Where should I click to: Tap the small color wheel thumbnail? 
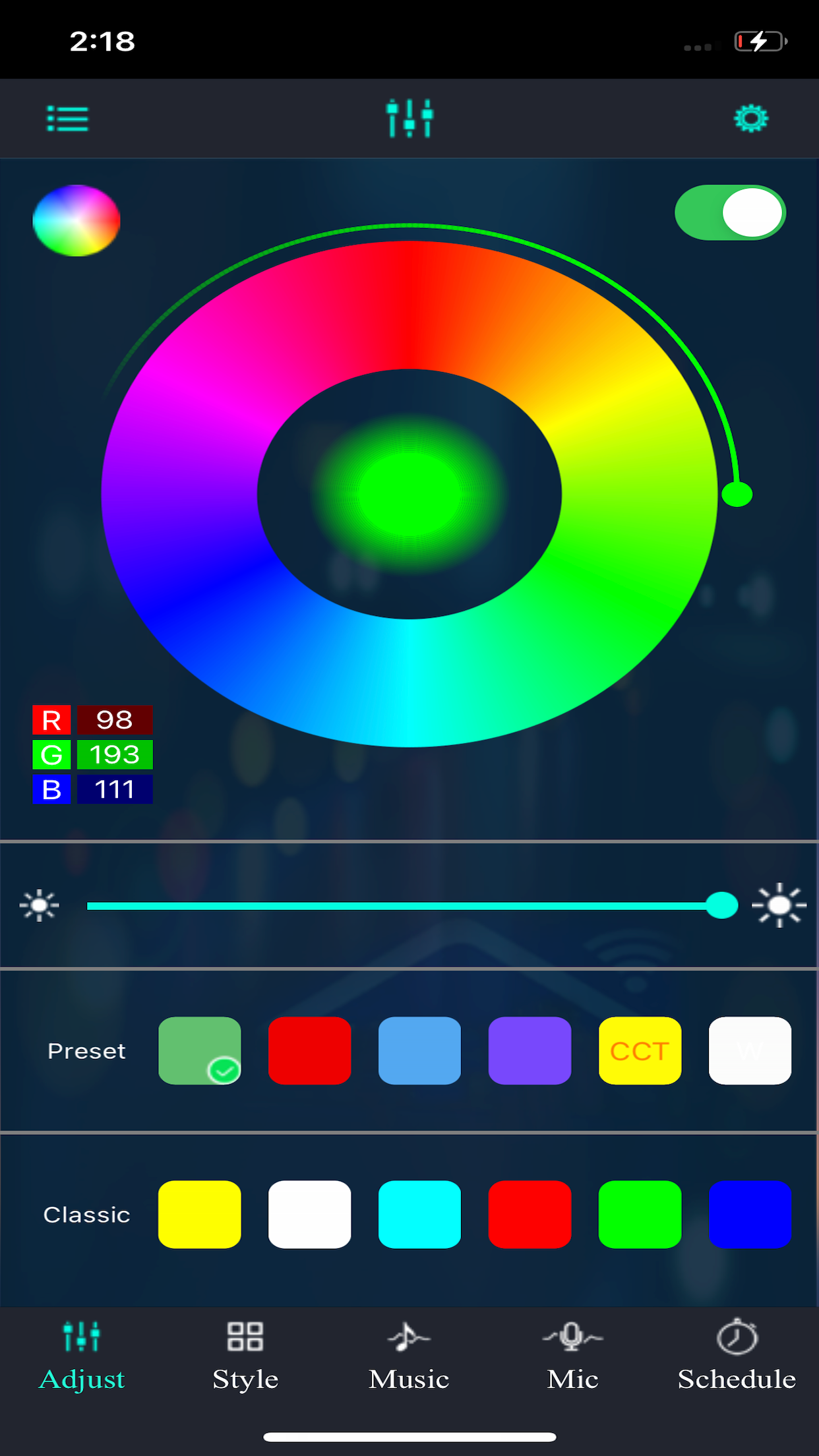pyautogui.click(x=76, y=220)
